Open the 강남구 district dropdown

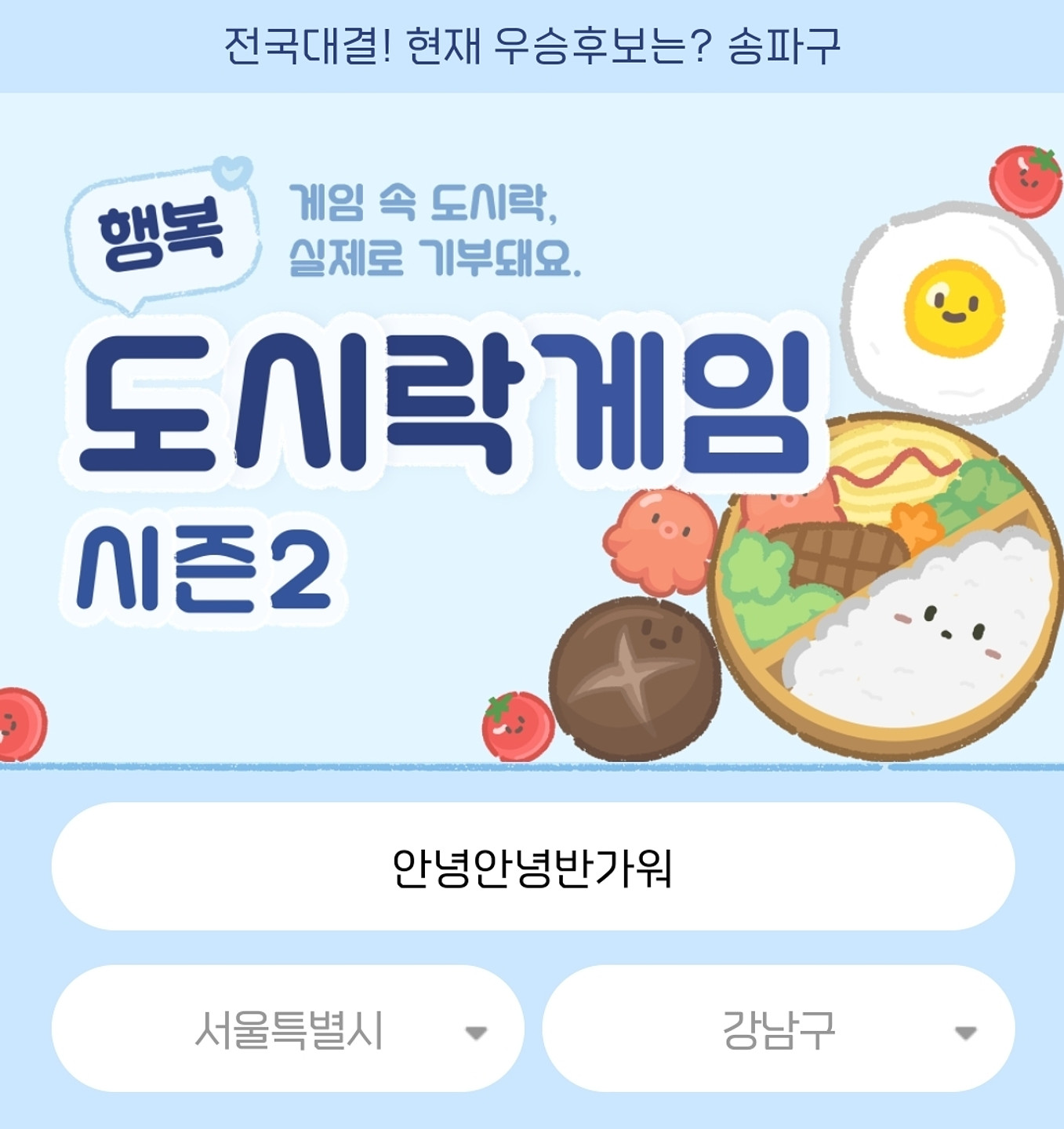pos(779,1029)
